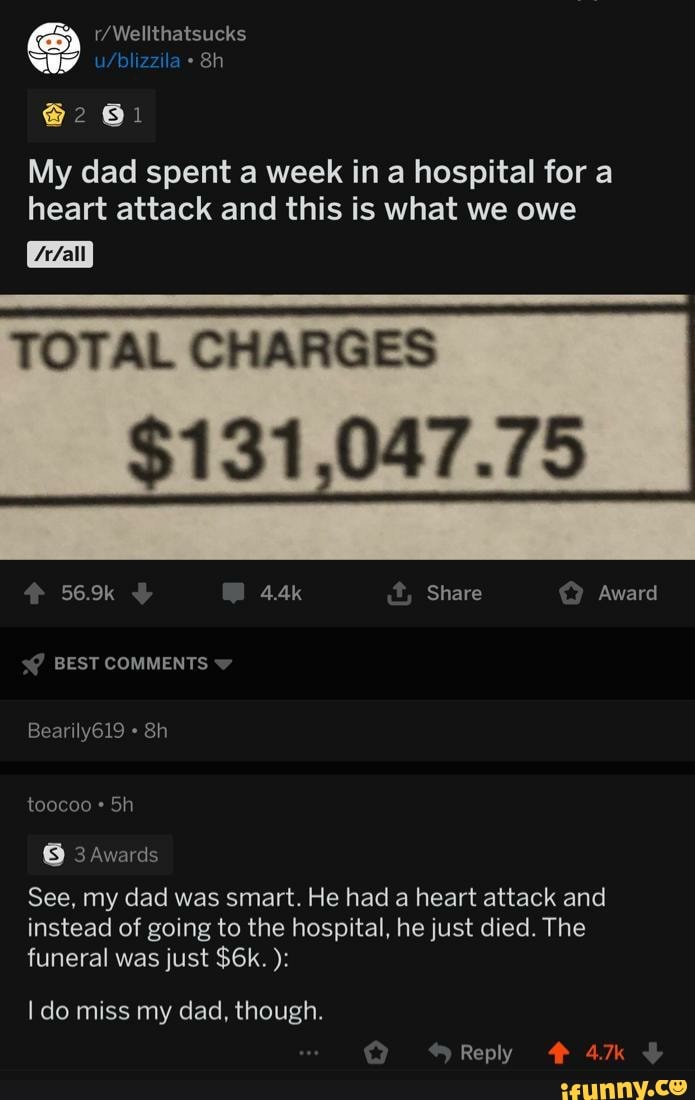Downvote the hospital bill post
This screenshot has width=695, height=1100.
coord(141,594)
